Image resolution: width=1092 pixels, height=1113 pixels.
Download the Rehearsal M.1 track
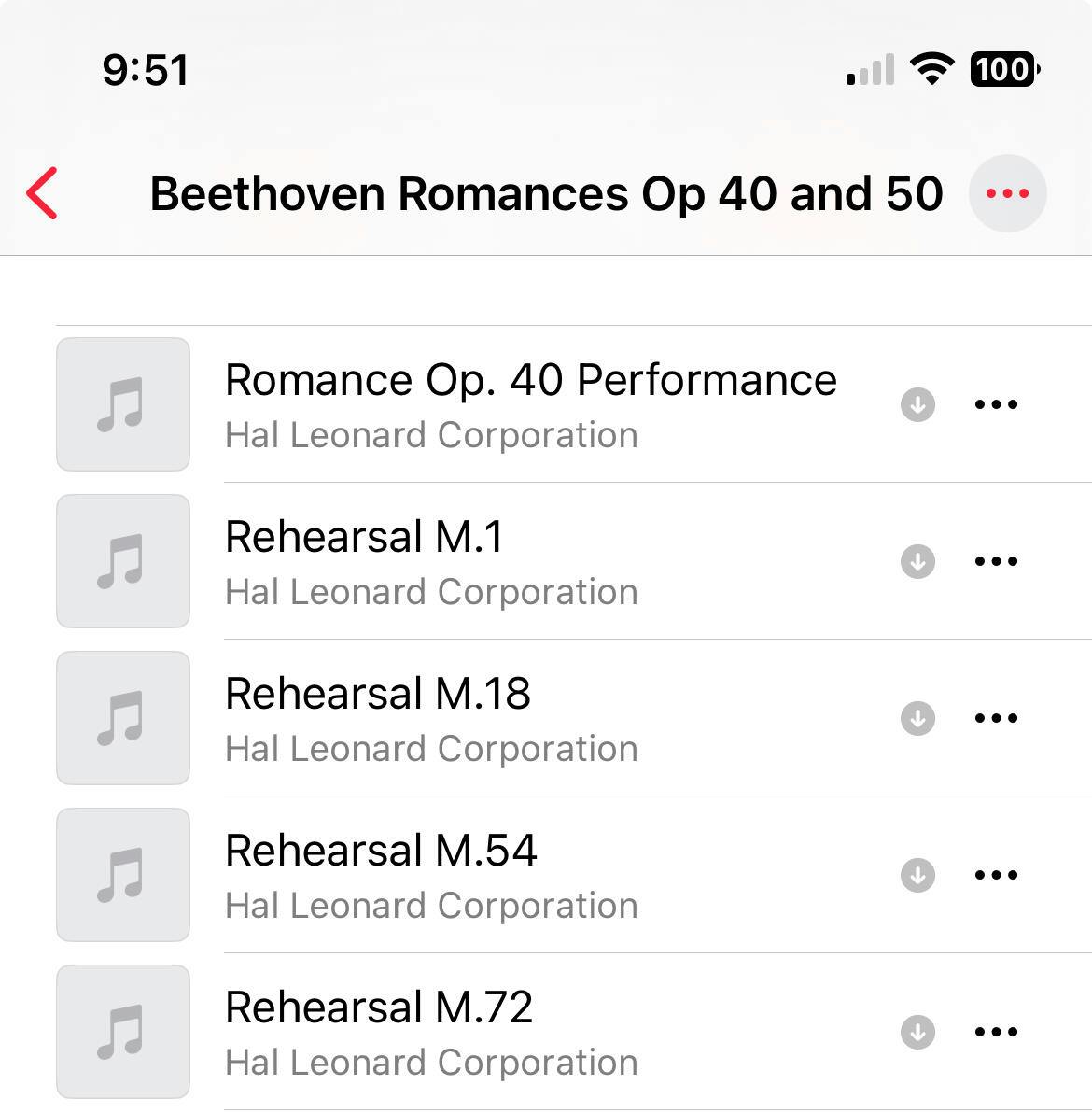tap(917, 562)
